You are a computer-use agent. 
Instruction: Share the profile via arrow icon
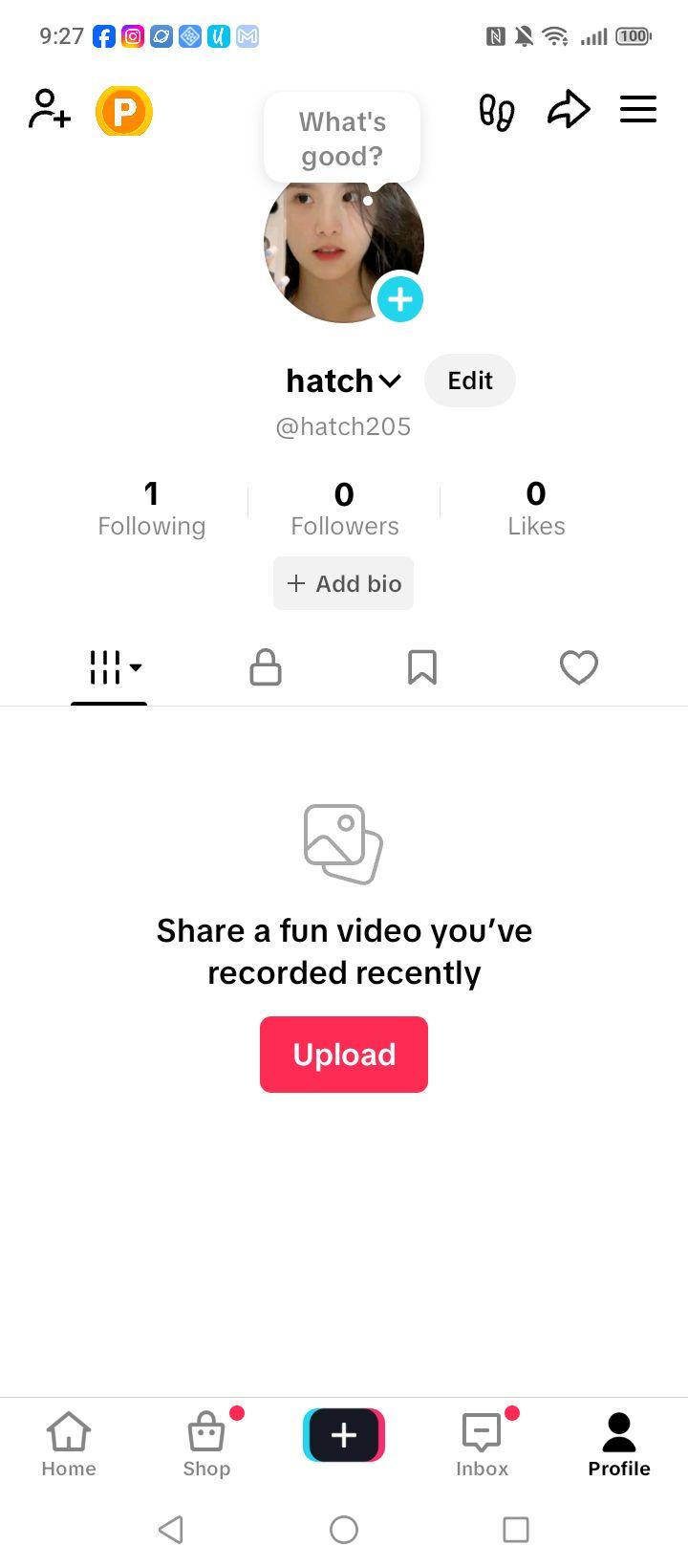click(569, 109)
